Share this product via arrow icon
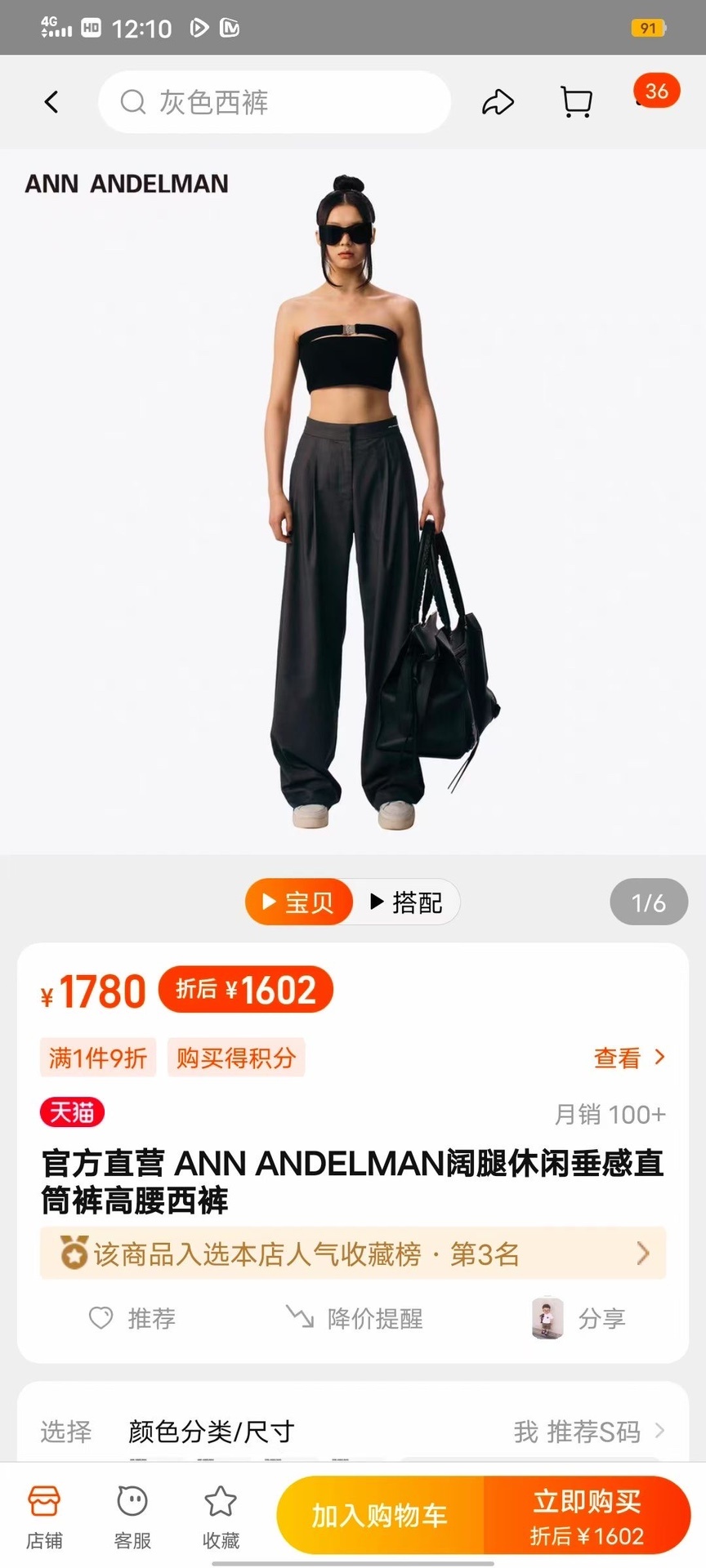This screenshot has height=1568, width=706. point(498,102)
